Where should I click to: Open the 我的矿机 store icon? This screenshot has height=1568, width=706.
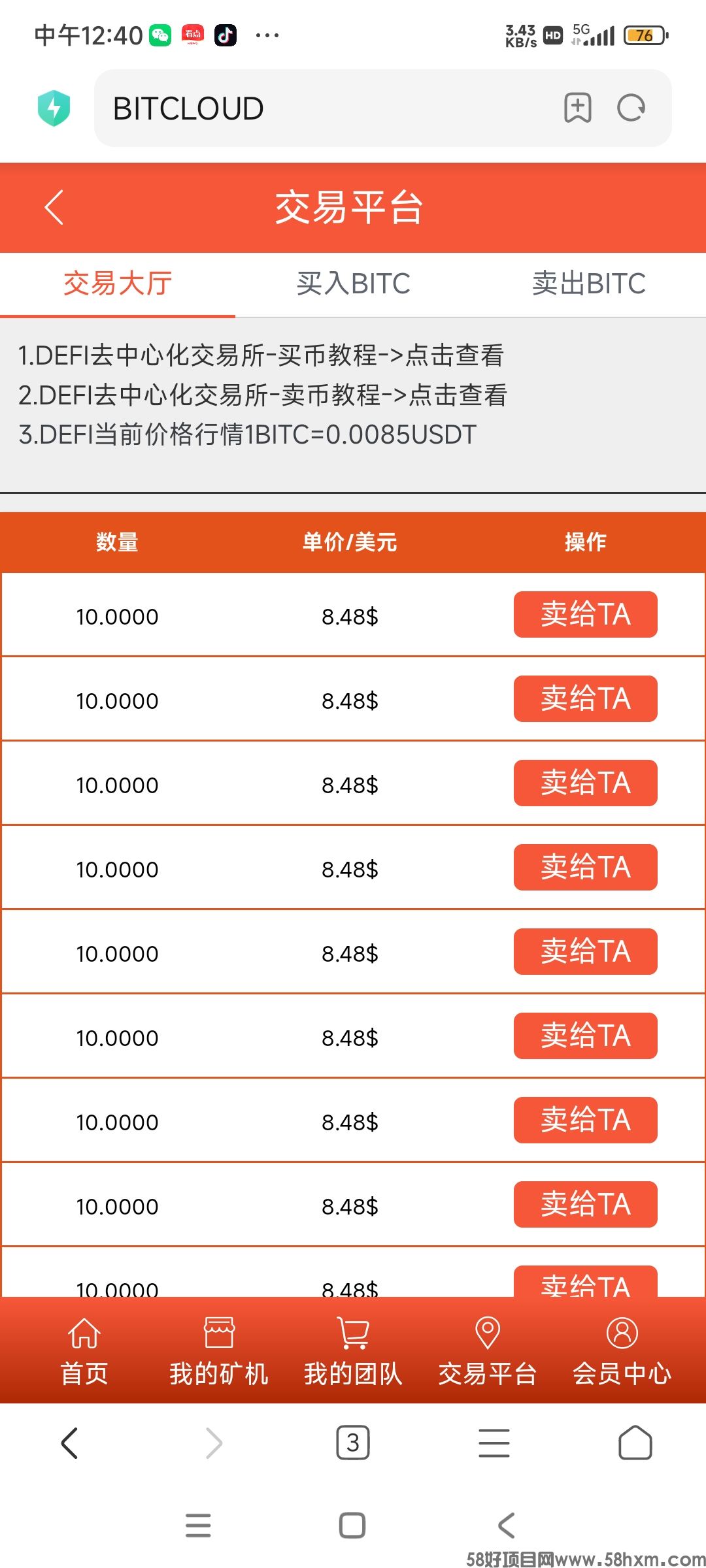(218, 1333)
